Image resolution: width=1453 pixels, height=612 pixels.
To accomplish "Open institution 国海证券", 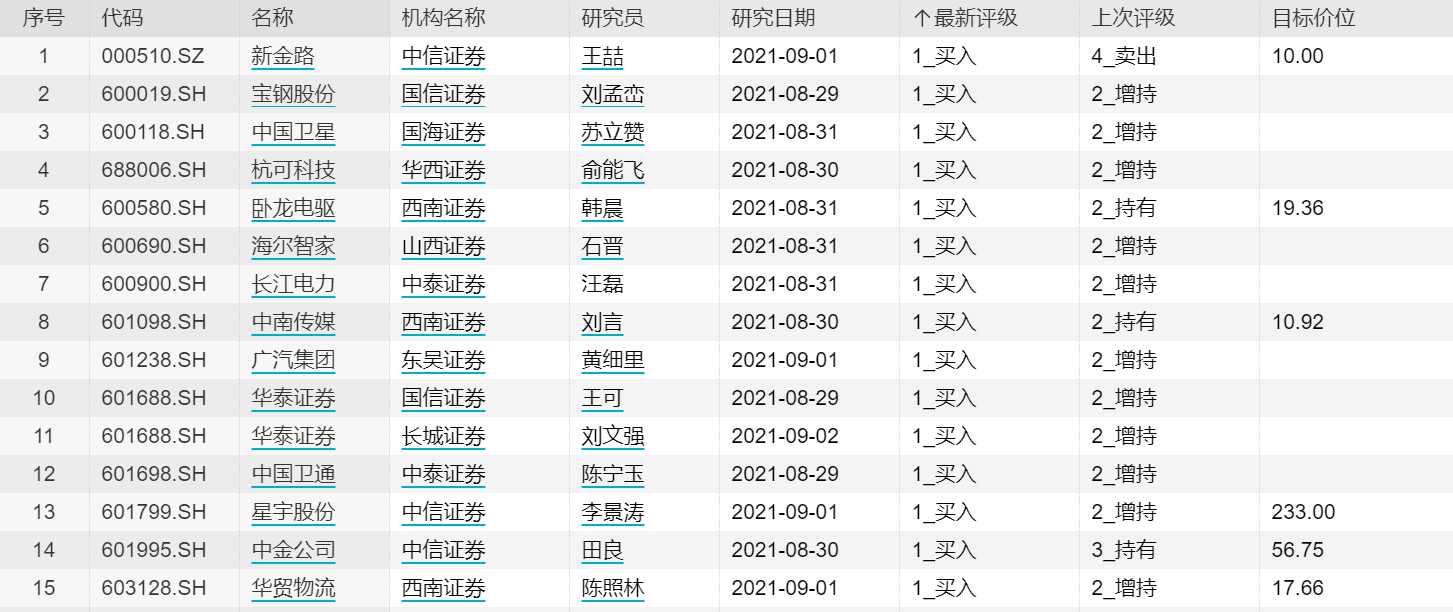I will click(443, 133).
